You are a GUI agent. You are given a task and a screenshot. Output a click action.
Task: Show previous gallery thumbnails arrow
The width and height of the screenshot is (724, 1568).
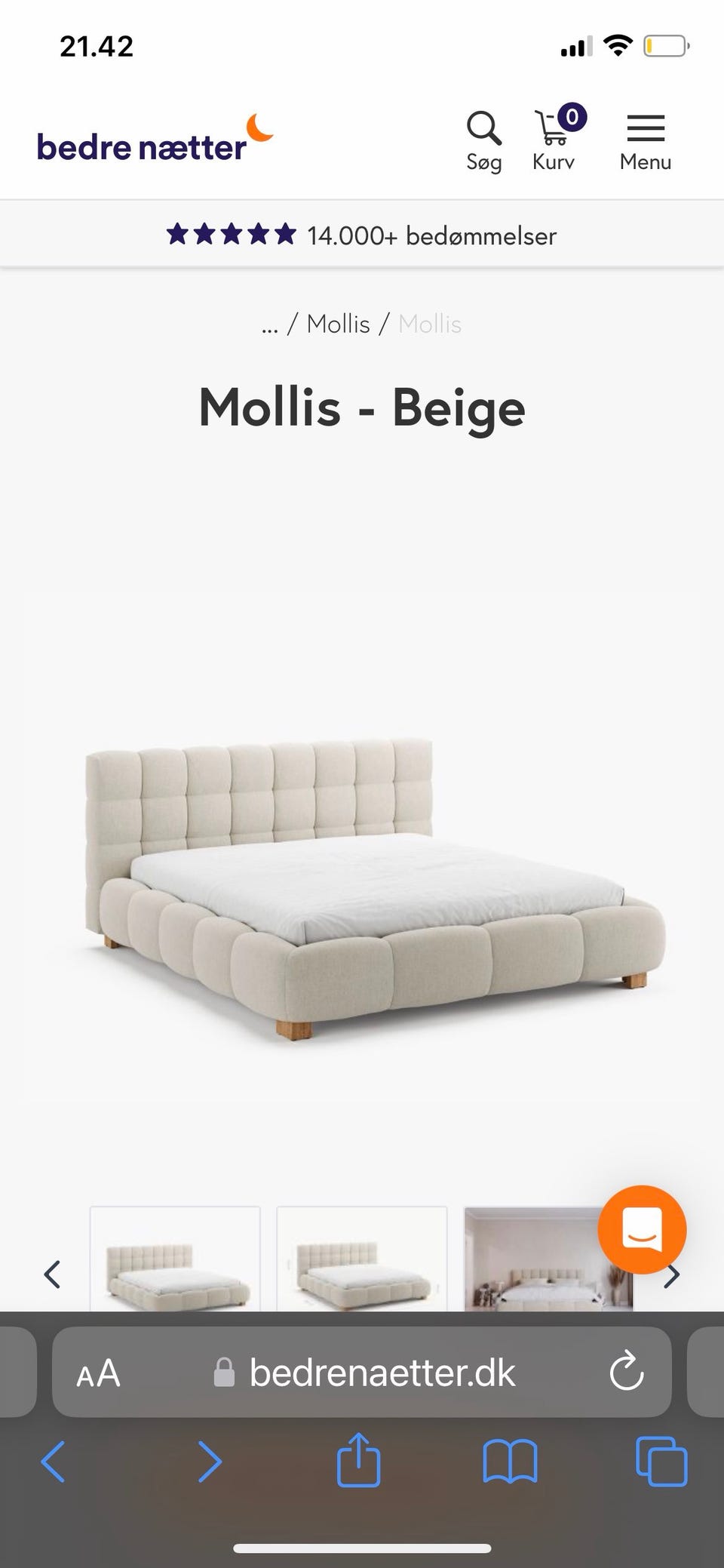click(52, 1274)
